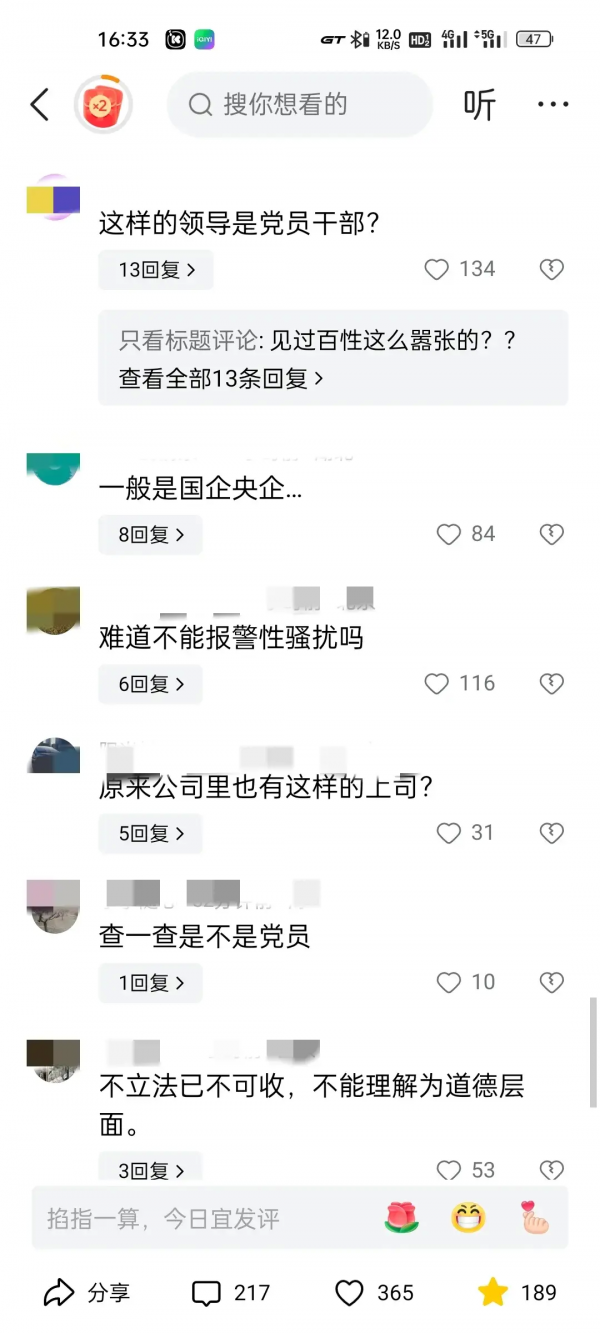Open the comment input 掐指一算，今日宜发评
The height and width of the screenshot is (1333, 600).
[x=200, y=1219]
